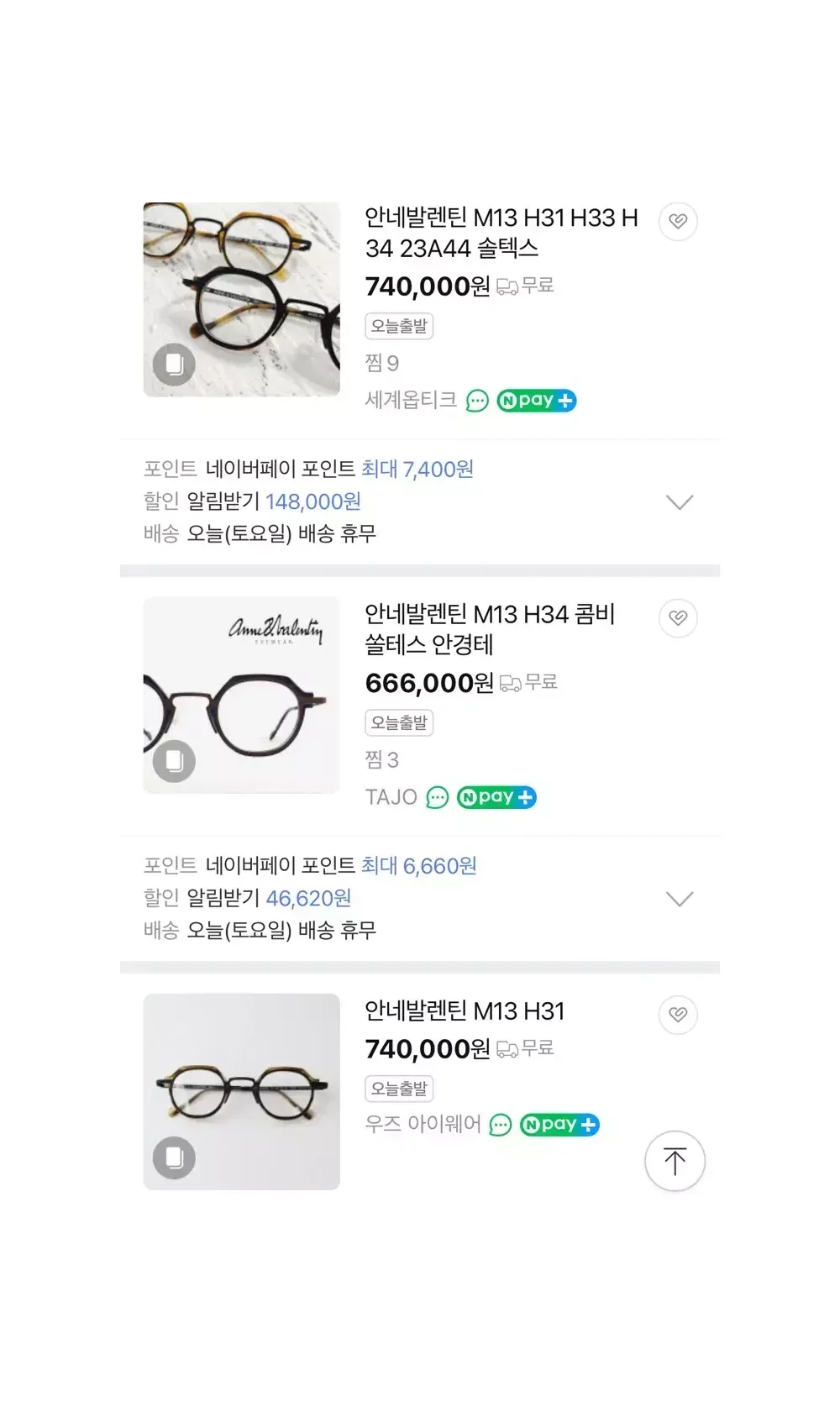Open talk chat with seller 세계옵티크

click(x=477, y=401)
